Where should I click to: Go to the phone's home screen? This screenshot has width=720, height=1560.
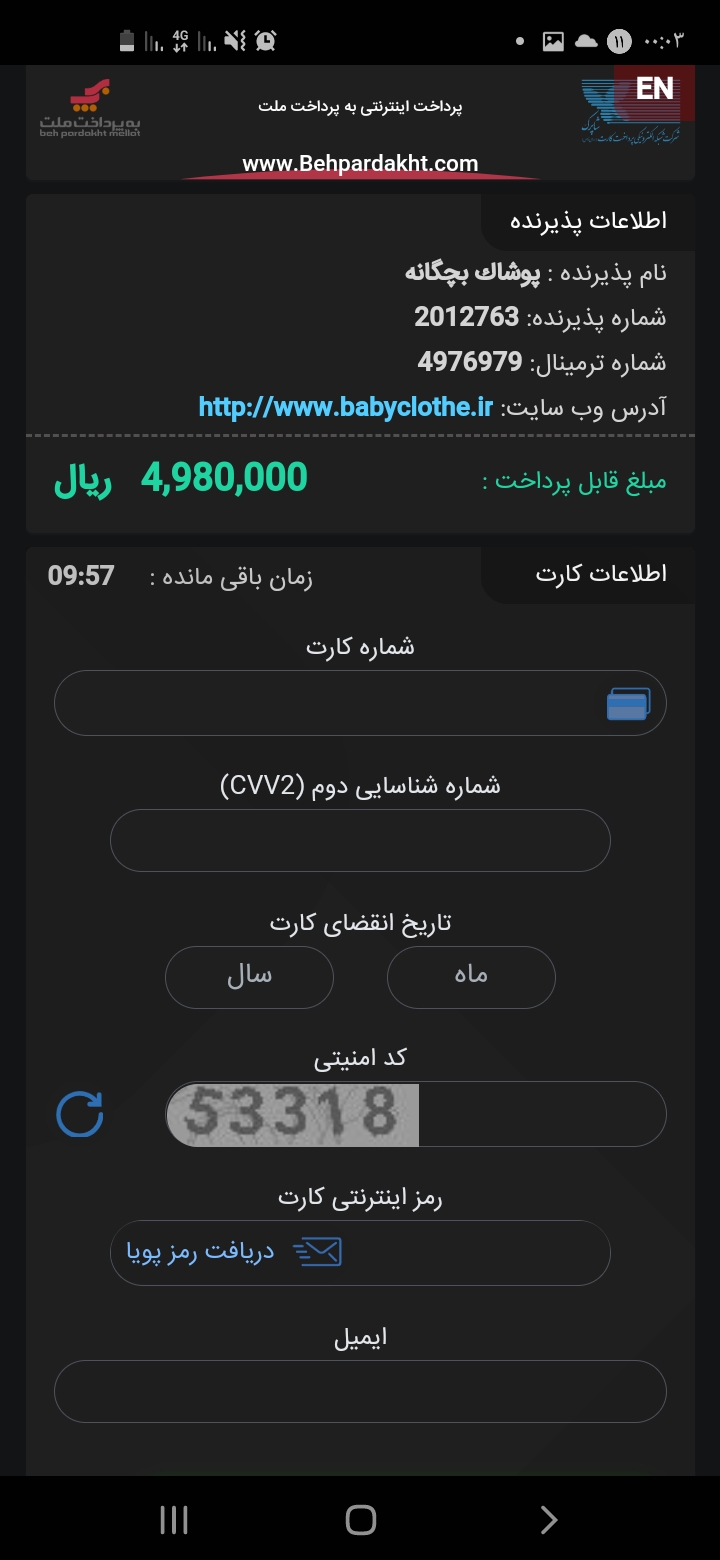coord(360,1520)
